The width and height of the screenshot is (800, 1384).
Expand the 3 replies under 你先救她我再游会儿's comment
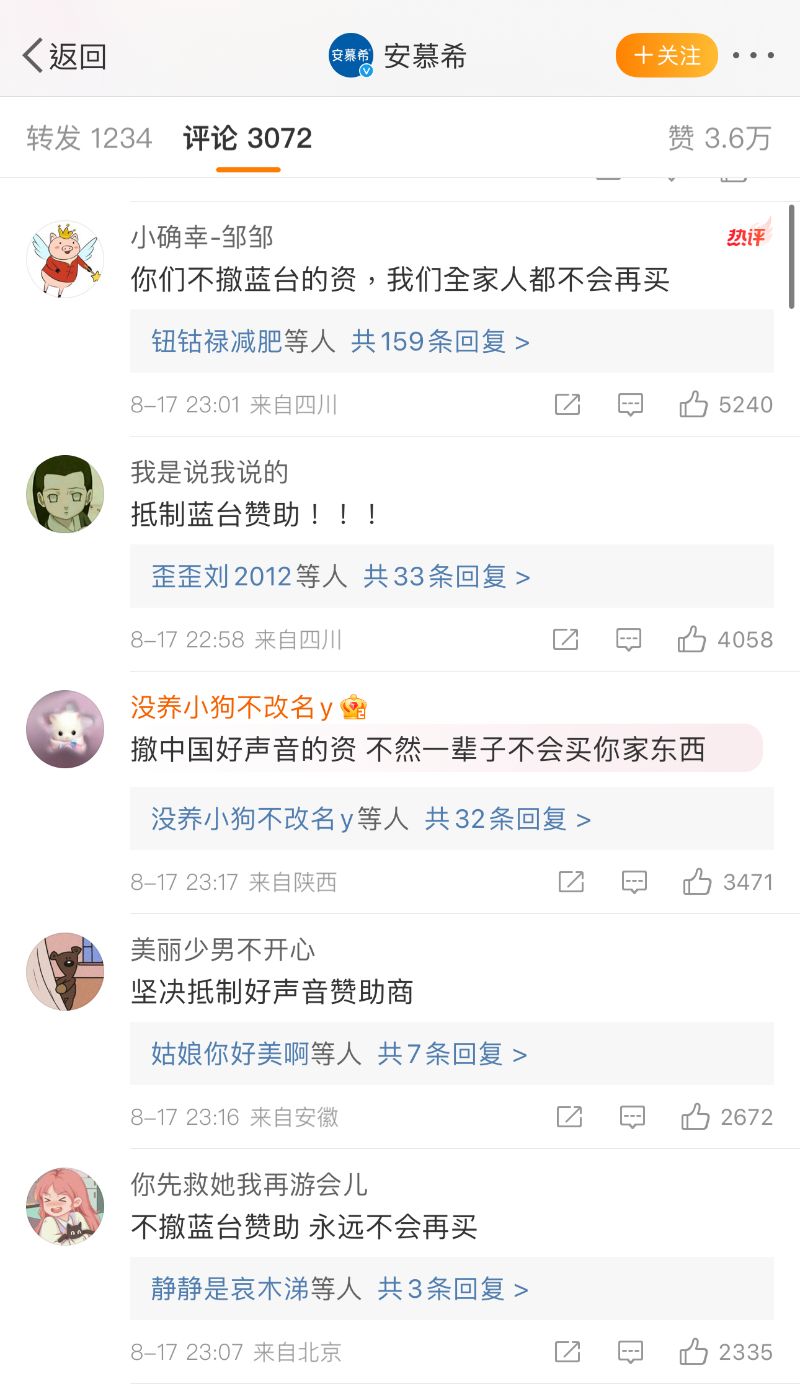coord(452,1289)
